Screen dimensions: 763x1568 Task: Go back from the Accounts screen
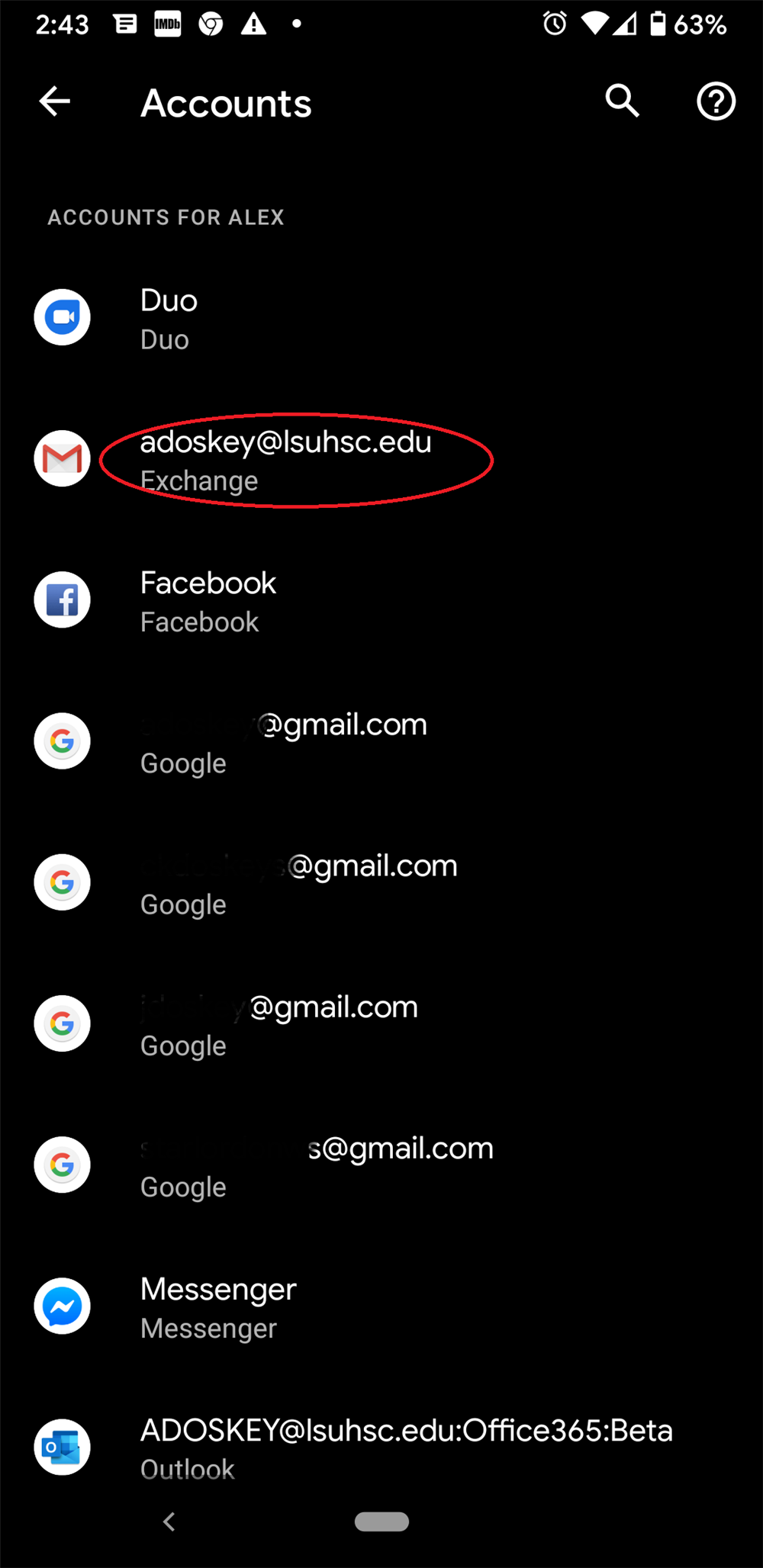coord(55,101)
